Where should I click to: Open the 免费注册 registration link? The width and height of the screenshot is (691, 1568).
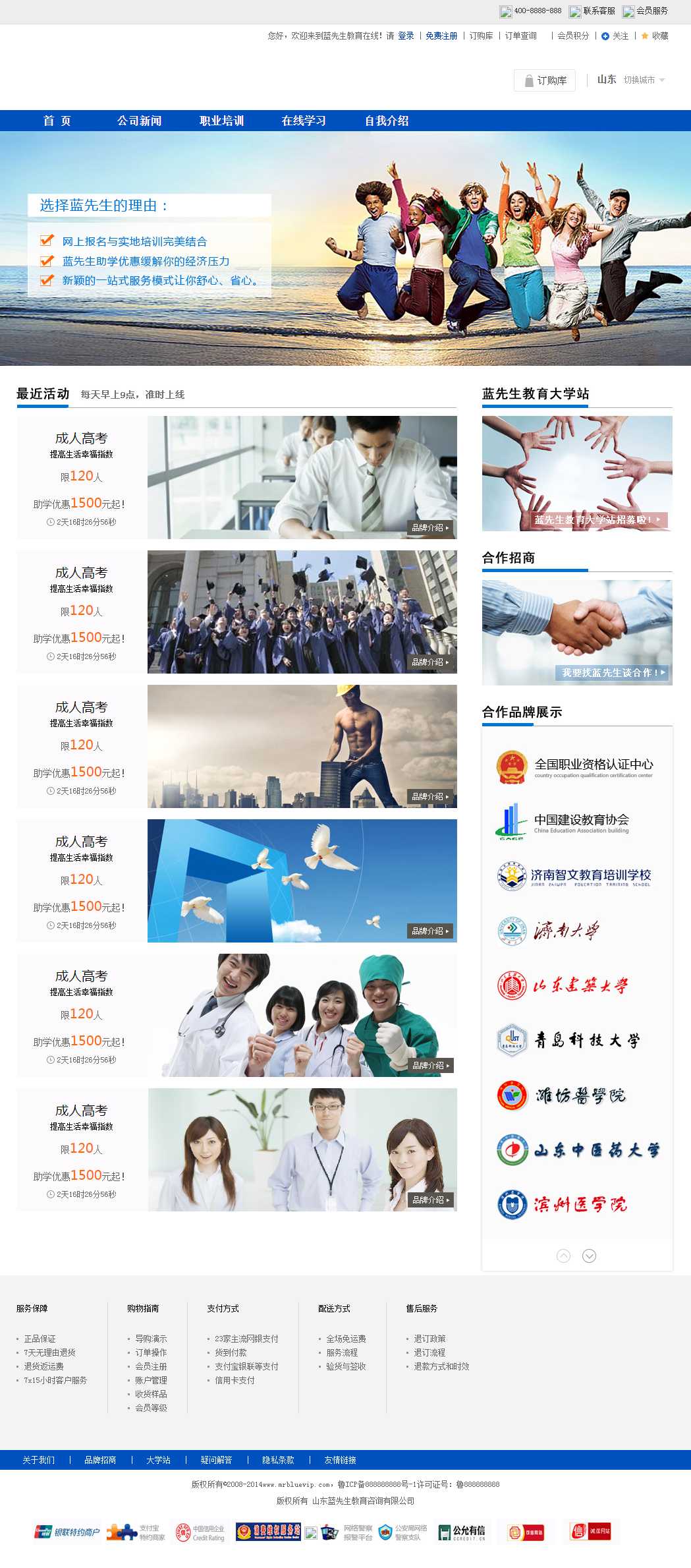tap(441, 36)
